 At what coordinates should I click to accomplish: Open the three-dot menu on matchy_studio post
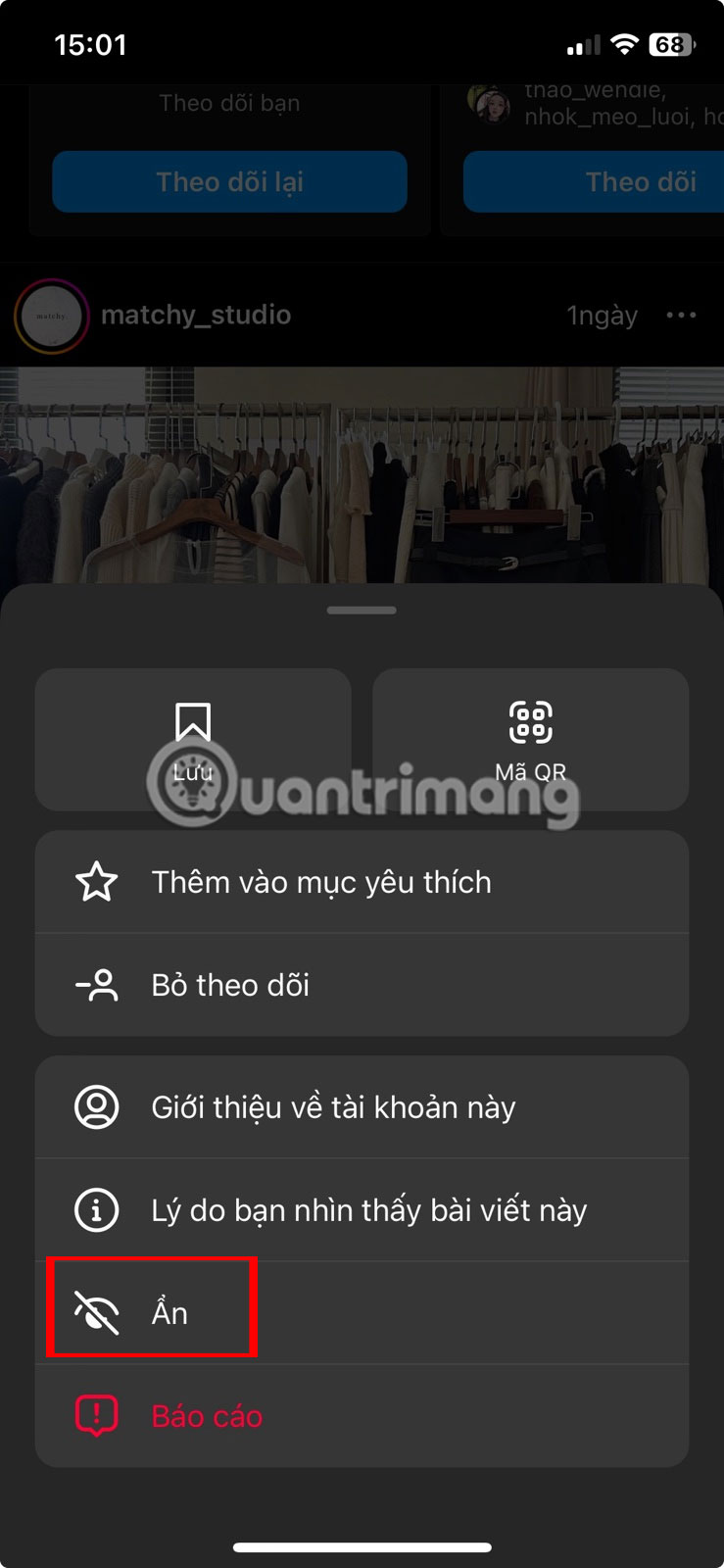tap(681, 316)
